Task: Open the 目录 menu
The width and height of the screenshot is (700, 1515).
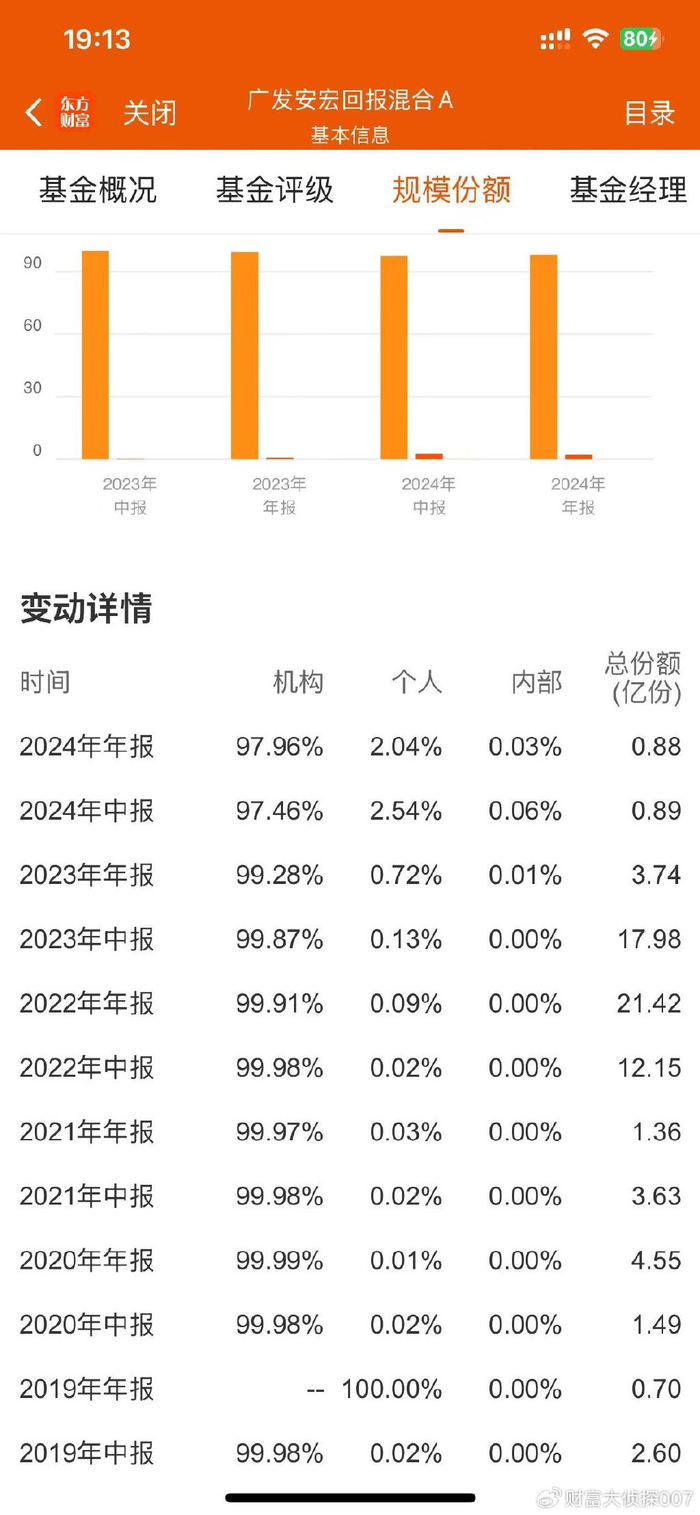Action: tap(650, 112)
